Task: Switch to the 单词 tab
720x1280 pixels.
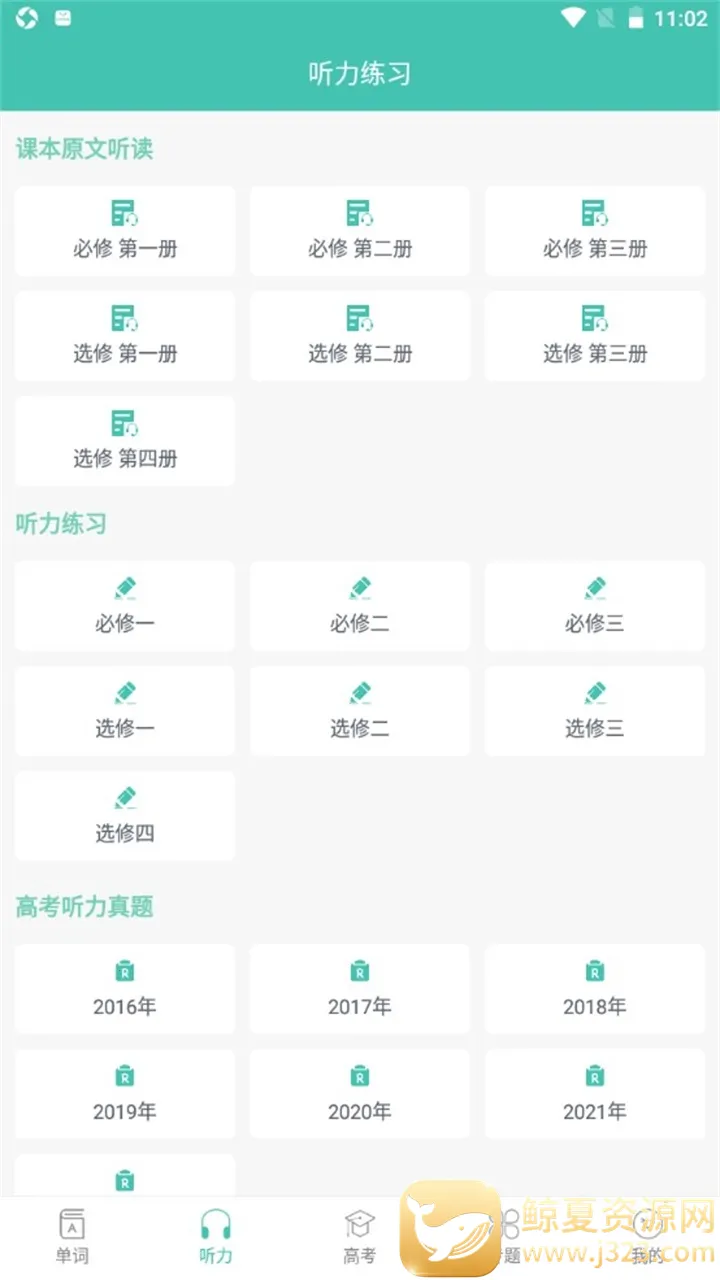Action: click(x=72, y=1236)
